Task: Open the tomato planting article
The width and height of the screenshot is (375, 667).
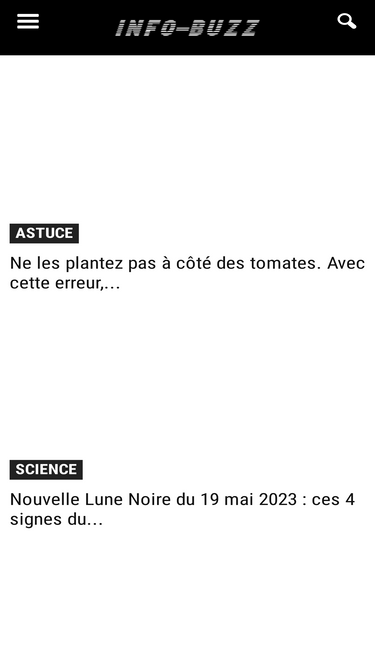Action: point(188,273)
